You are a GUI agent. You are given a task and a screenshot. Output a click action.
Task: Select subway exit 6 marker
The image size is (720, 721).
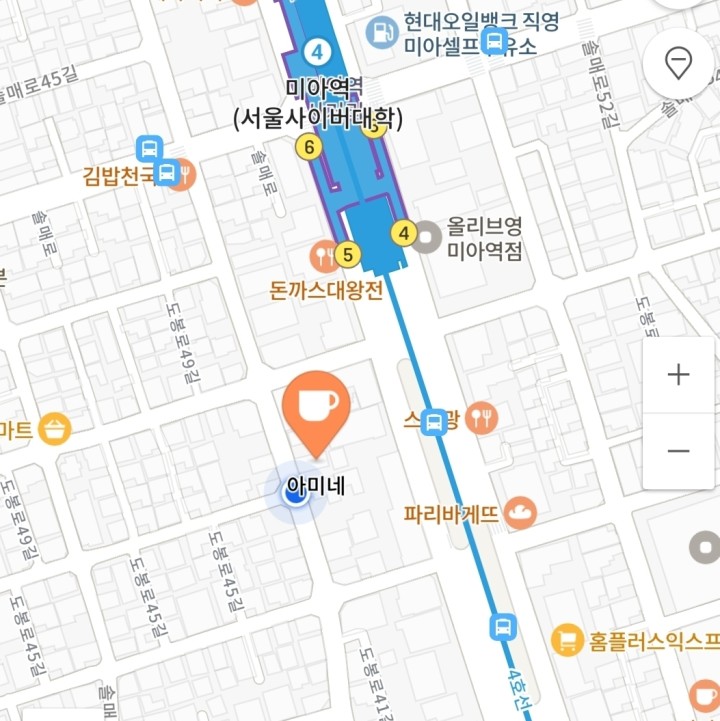308,148
